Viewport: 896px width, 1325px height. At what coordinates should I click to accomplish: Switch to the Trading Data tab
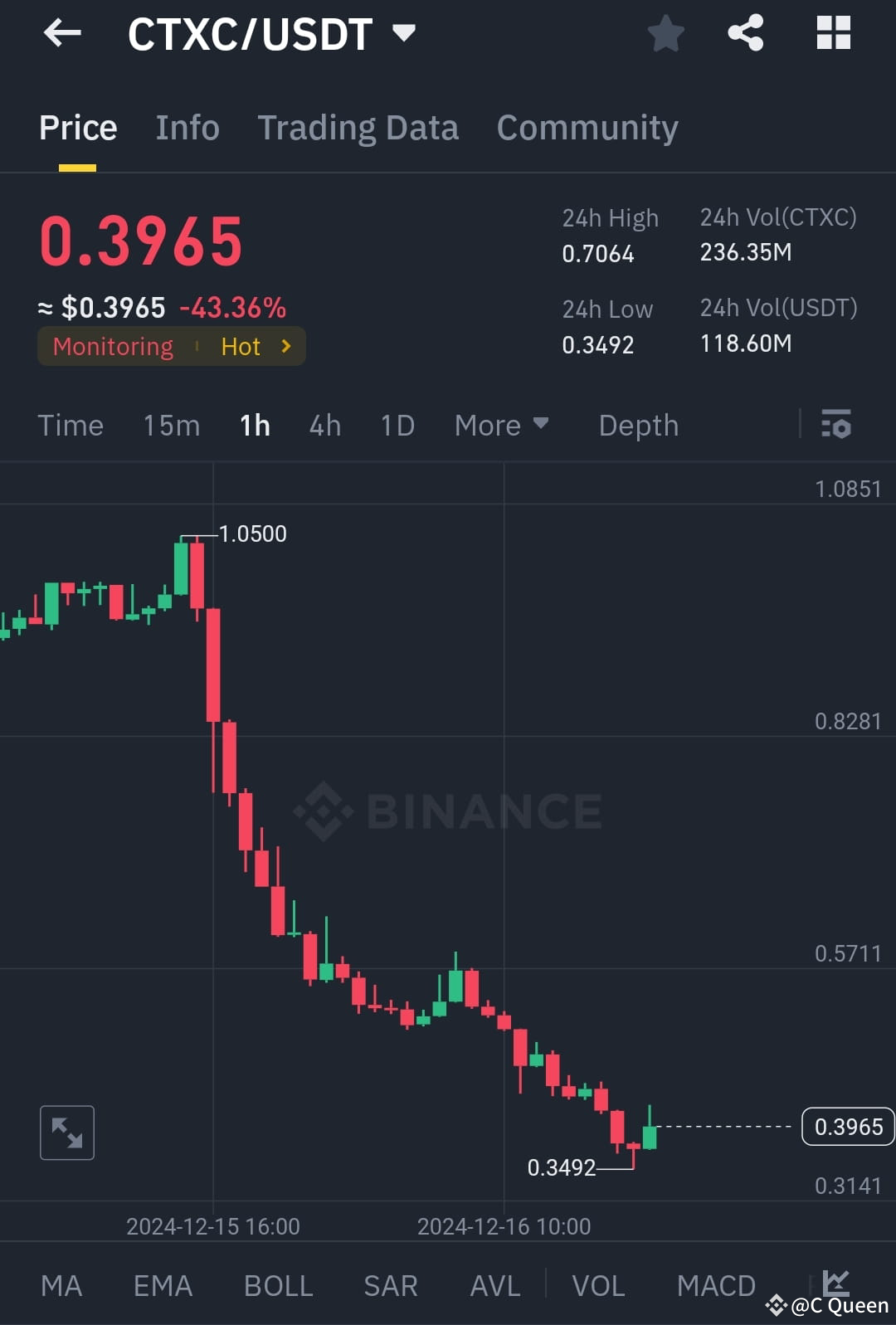358,127
